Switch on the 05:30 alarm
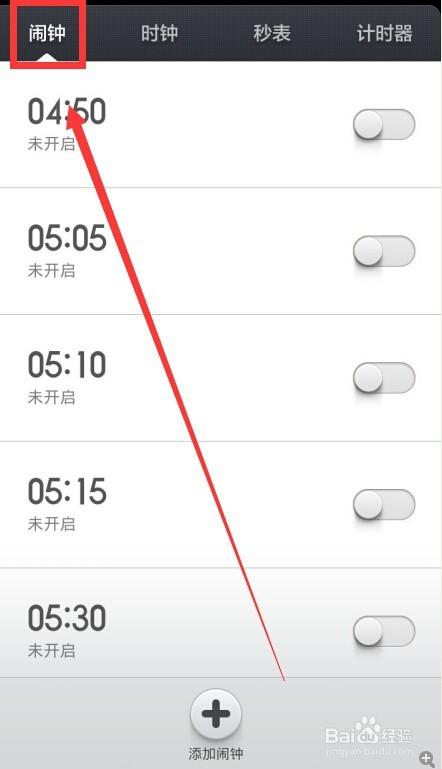This screenshot has height=769, width=442. pos(384,631)
